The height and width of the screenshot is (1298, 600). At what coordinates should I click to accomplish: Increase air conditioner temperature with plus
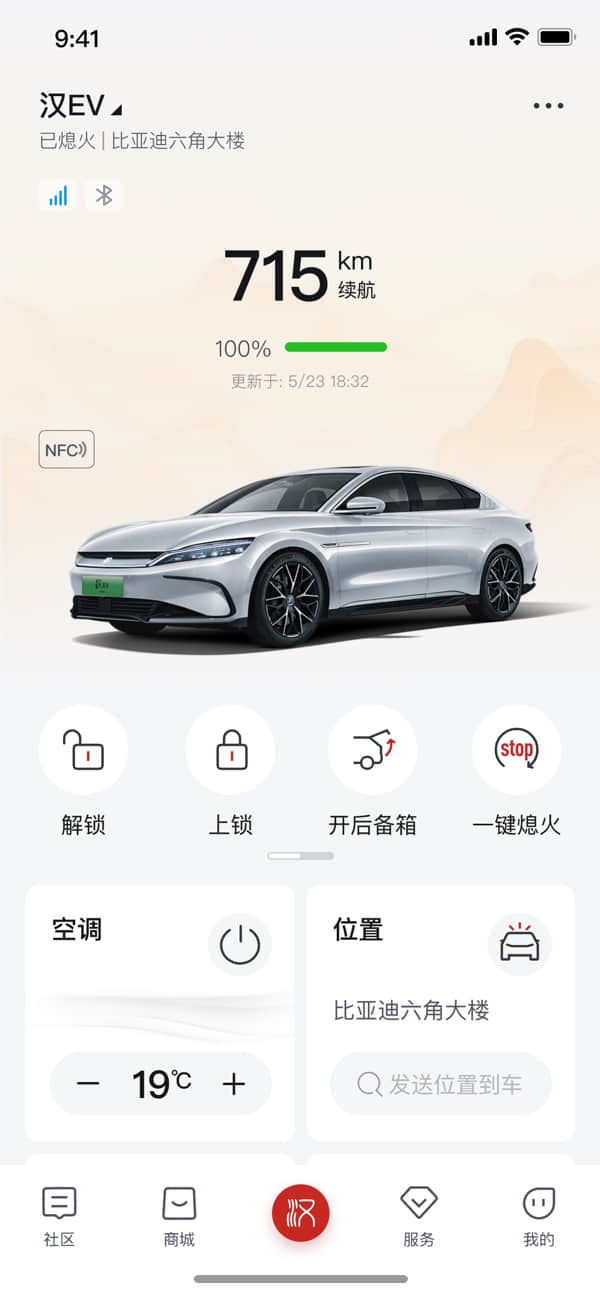(234, 1084)
